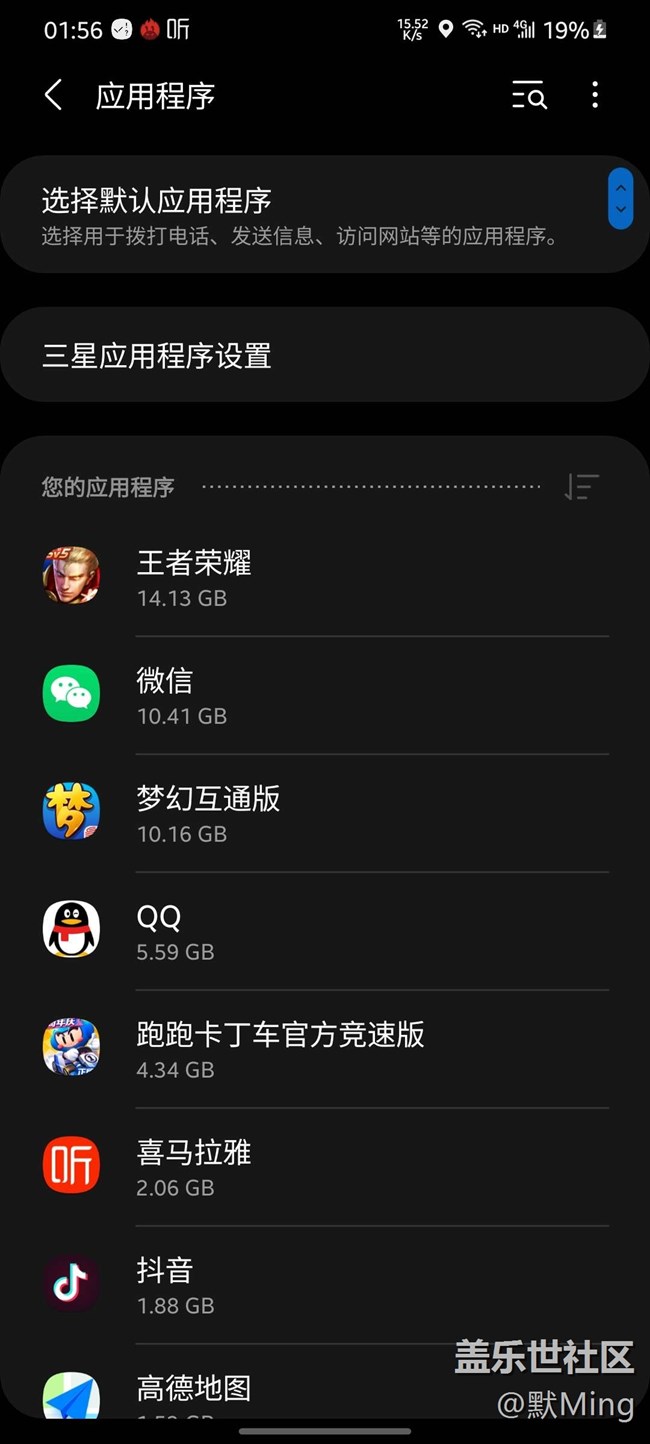Open 跑跑卡丁车官方竞速版 app info
Viewport: 650px width, 1444px height.
pyautogui.click(x=325, y=1049)
